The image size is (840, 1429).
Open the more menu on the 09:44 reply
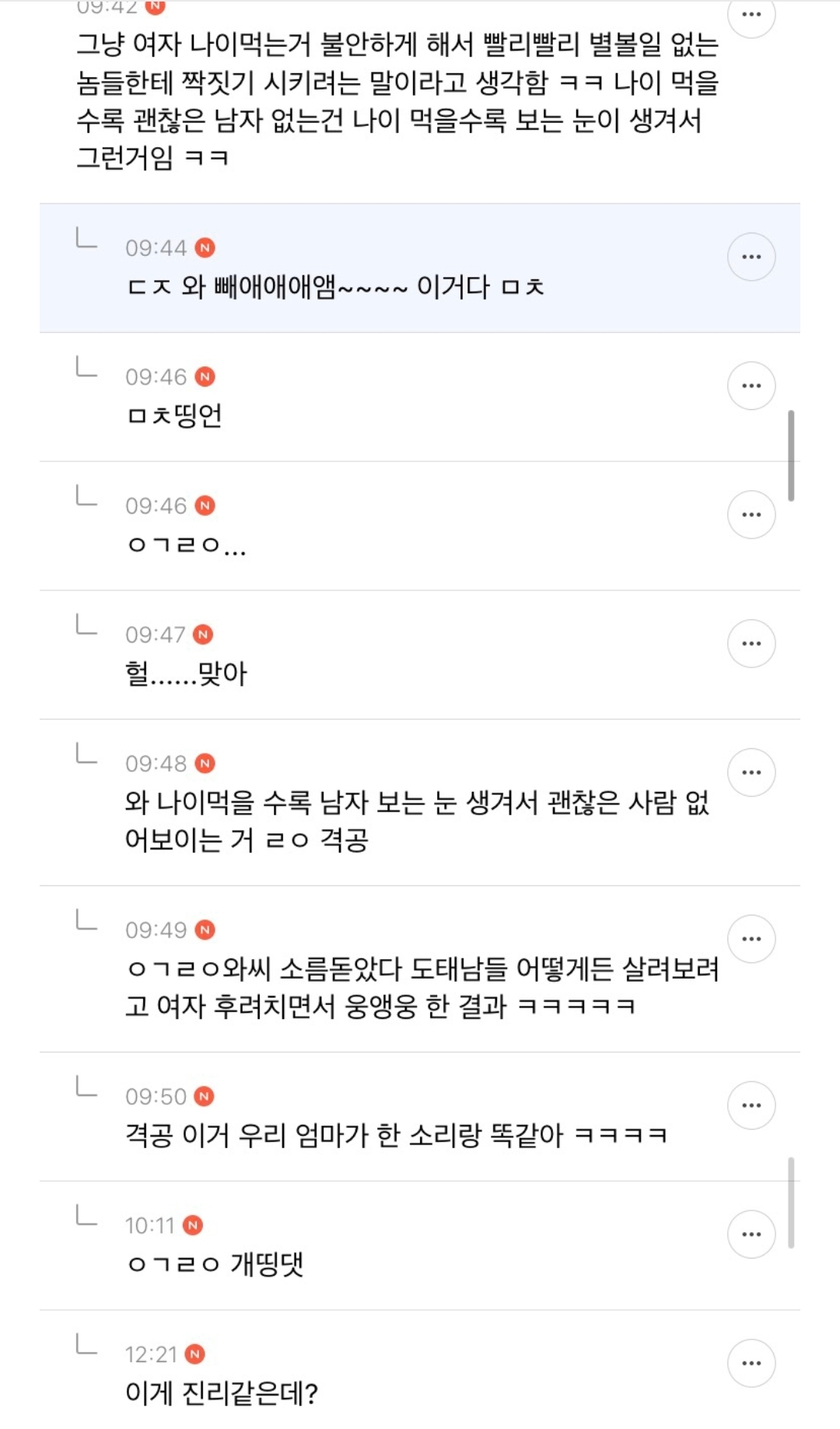point(751,257)
